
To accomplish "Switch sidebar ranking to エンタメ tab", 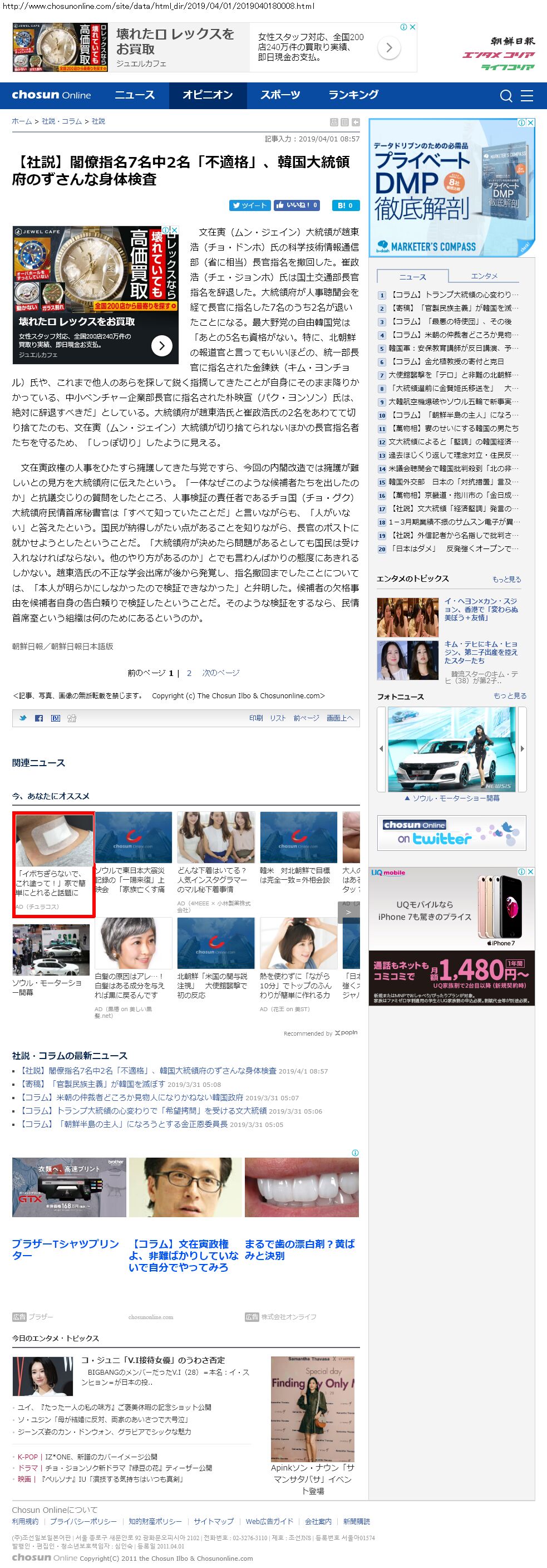I will click(x=484, y=276).
